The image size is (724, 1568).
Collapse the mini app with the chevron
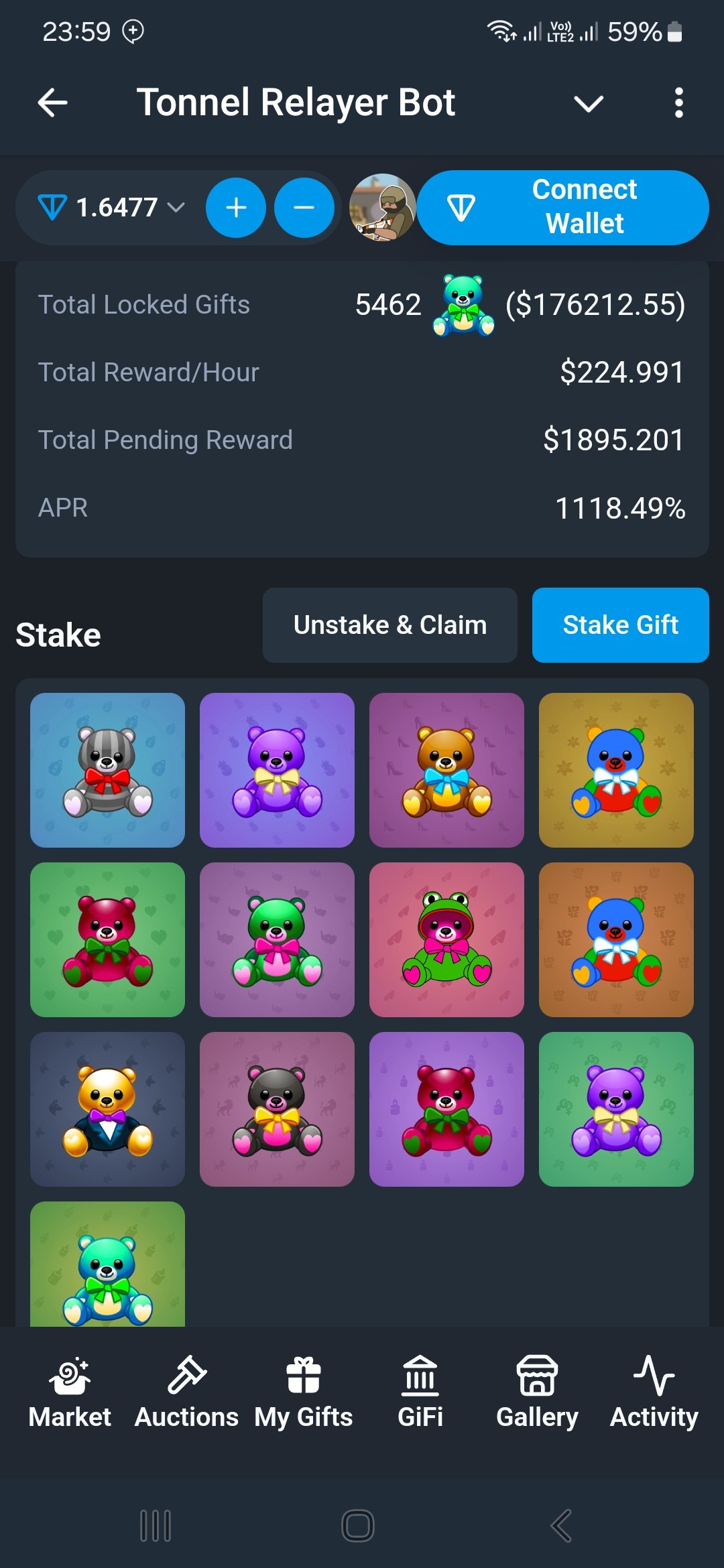pos(589,104)
